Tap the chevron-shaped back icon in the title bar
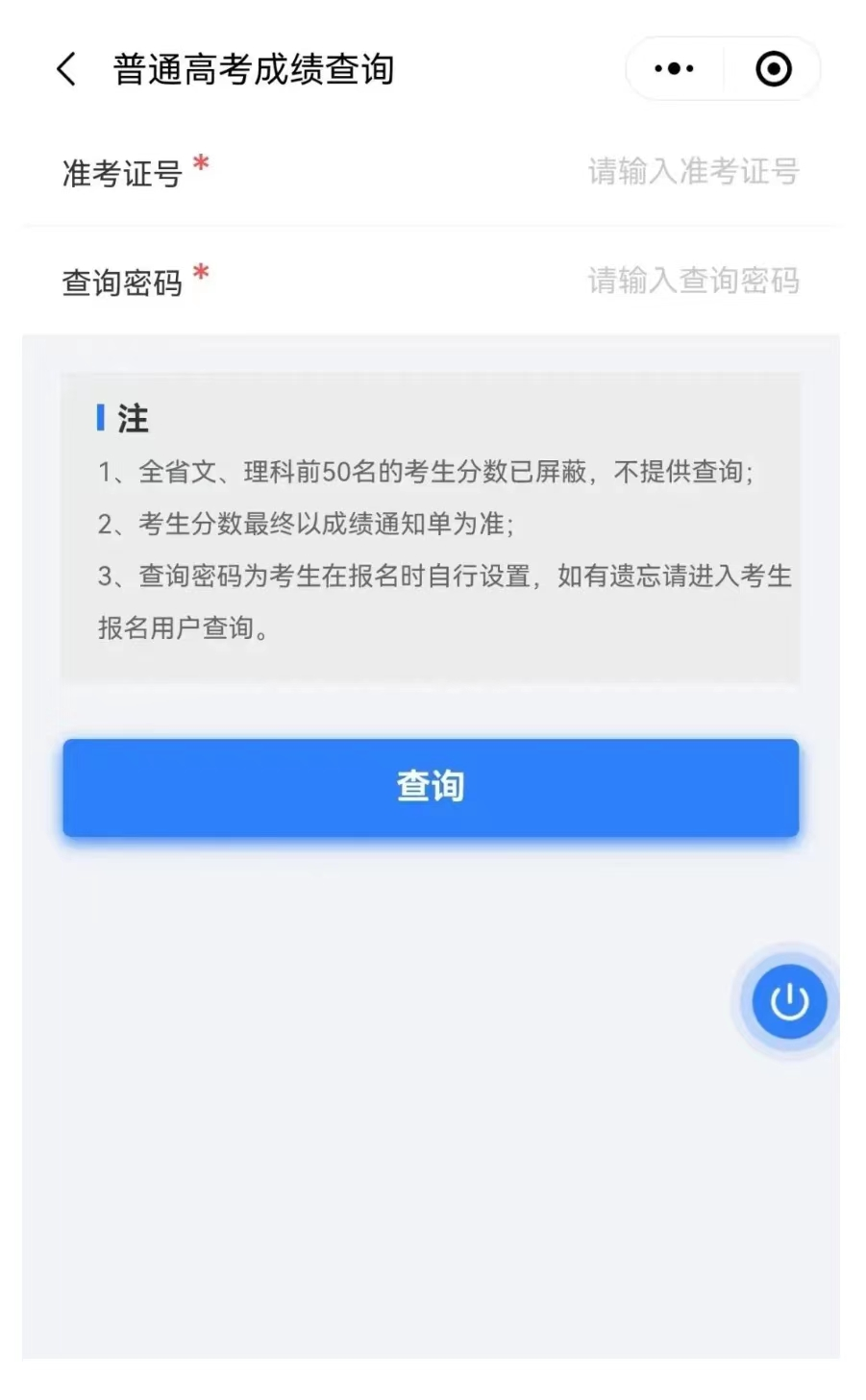 (x=64, y=68)
